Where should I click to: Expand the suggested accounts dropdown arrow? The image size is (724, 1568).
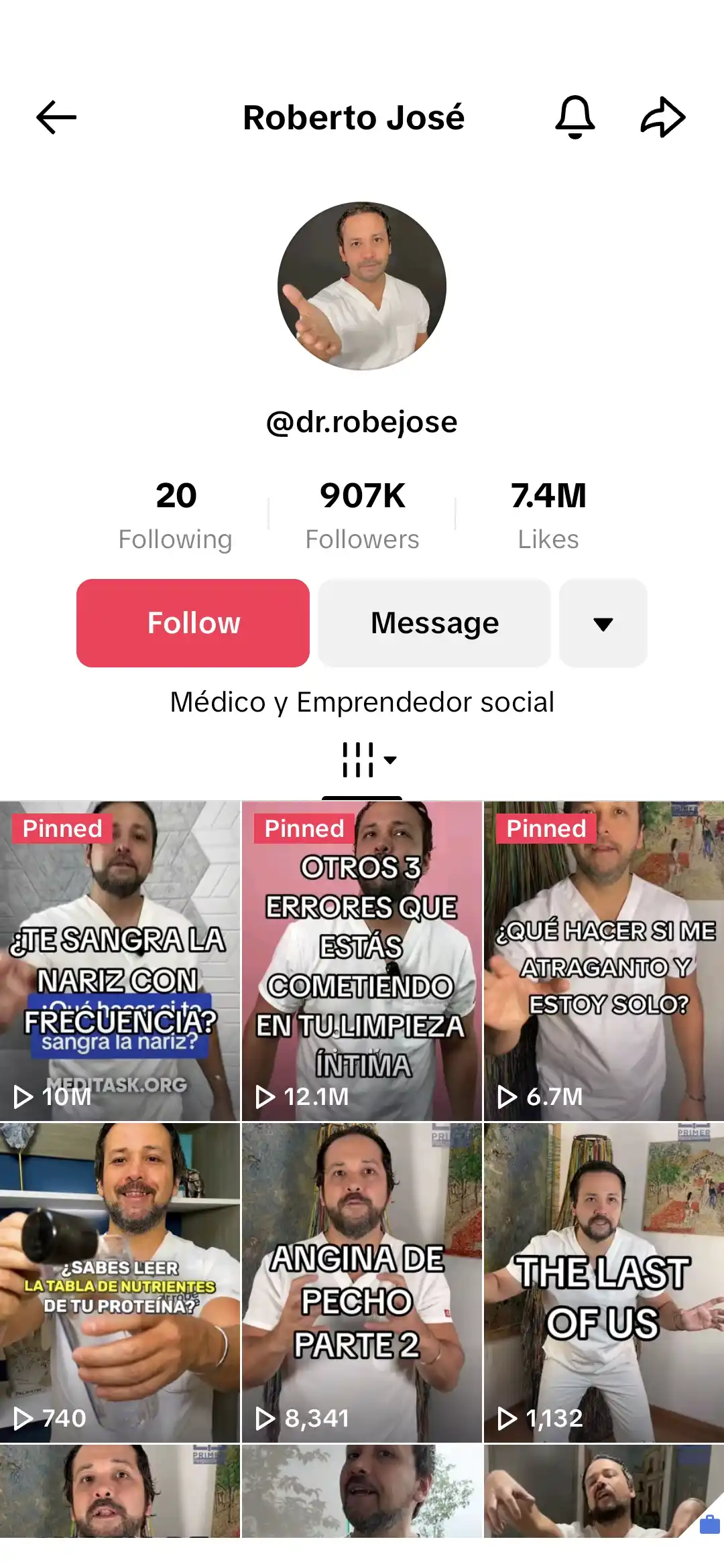(x=603, y=623)
